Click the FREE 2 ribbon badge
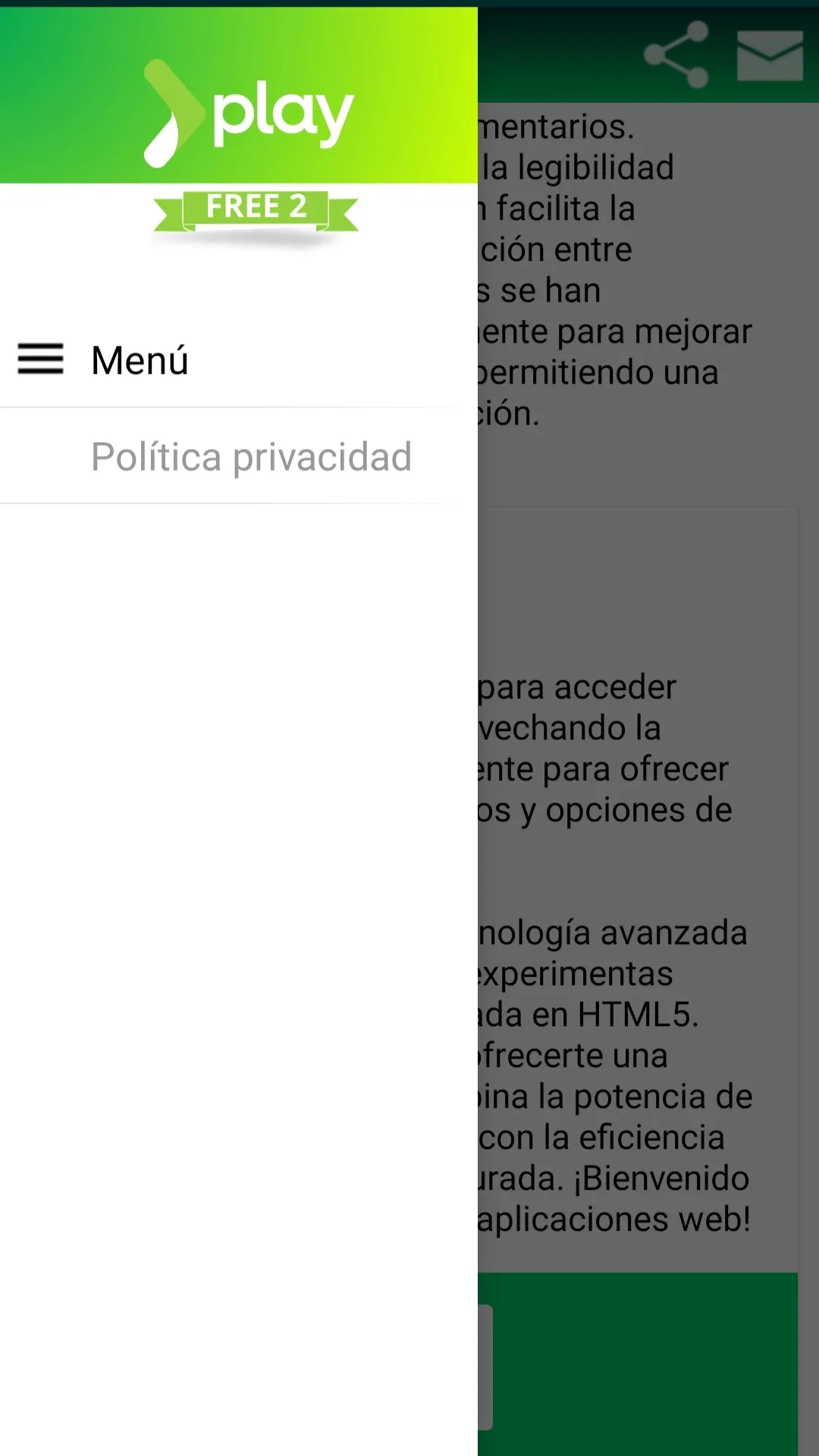Image resolution: width=819 pixels, height=1456 pixels. coord(256,207)
